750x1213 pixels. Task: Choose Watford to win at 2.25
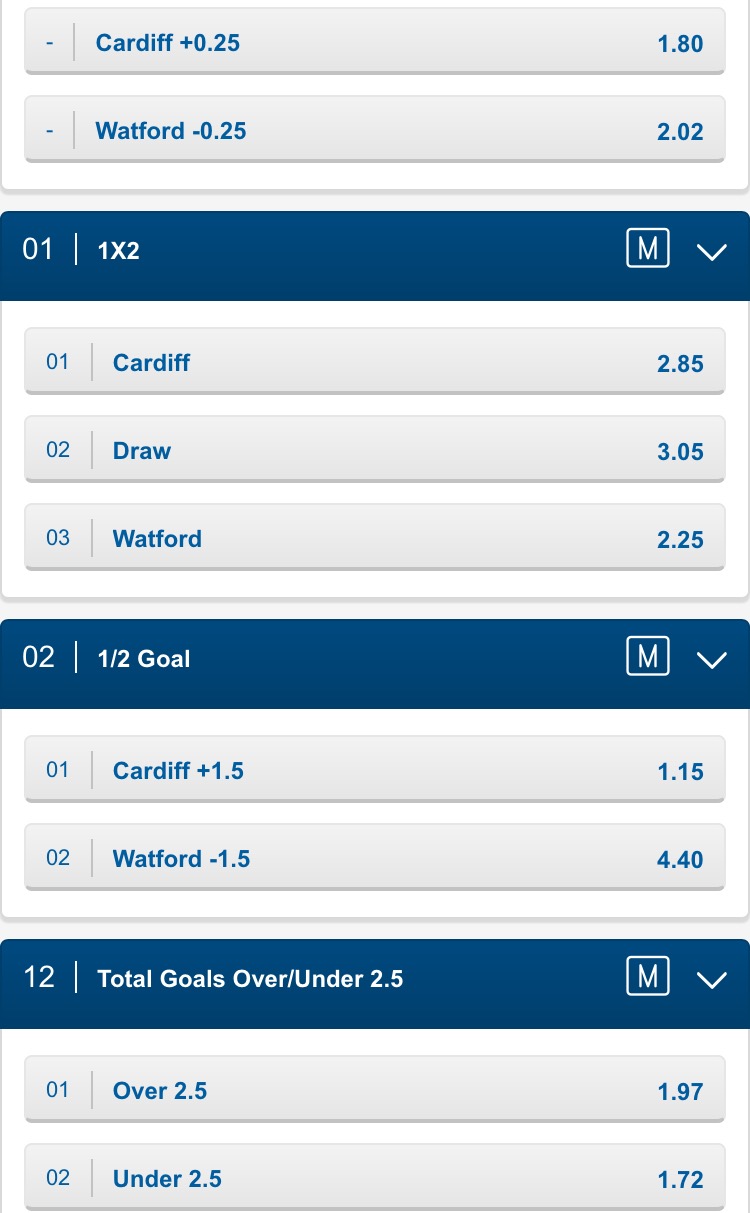click(374, 539)
